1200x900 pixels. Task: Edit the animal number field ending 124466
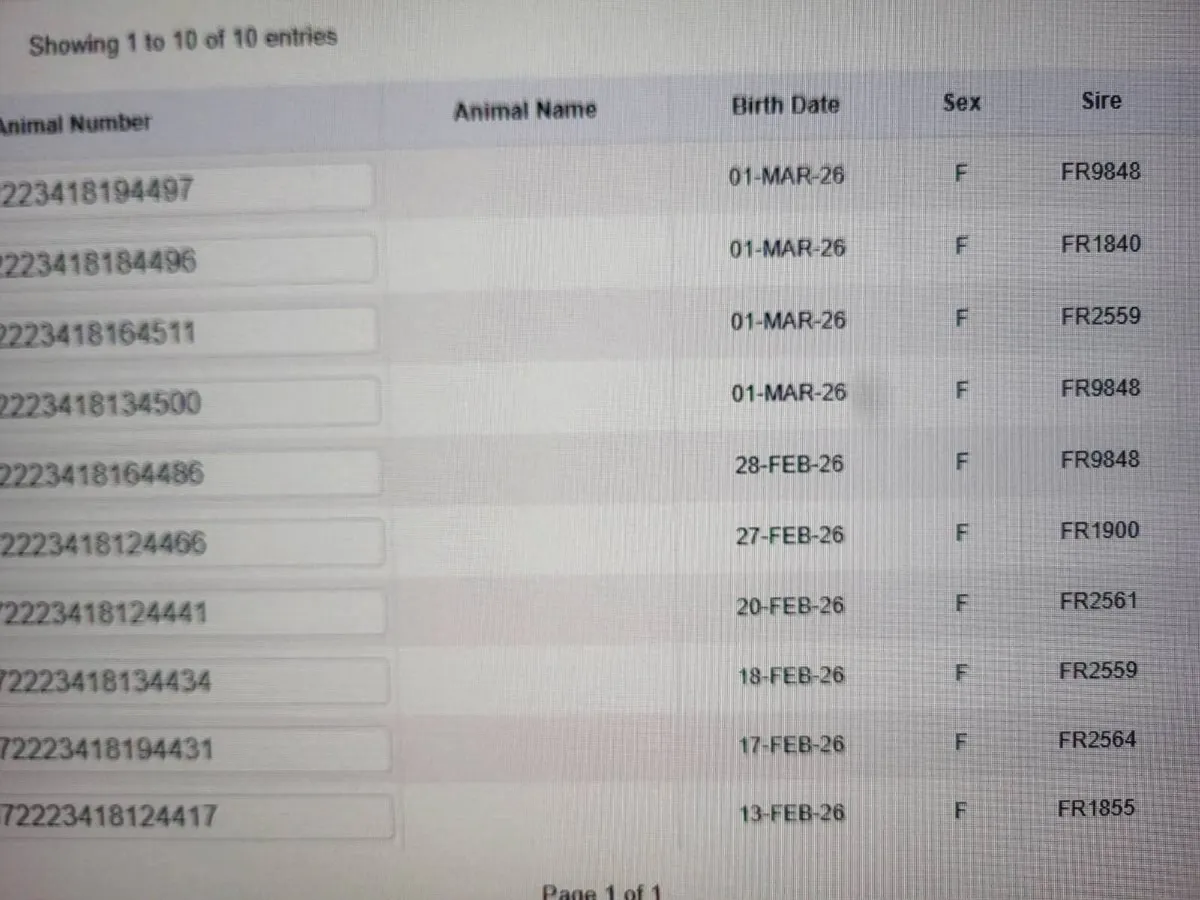(x=190, y=543)
